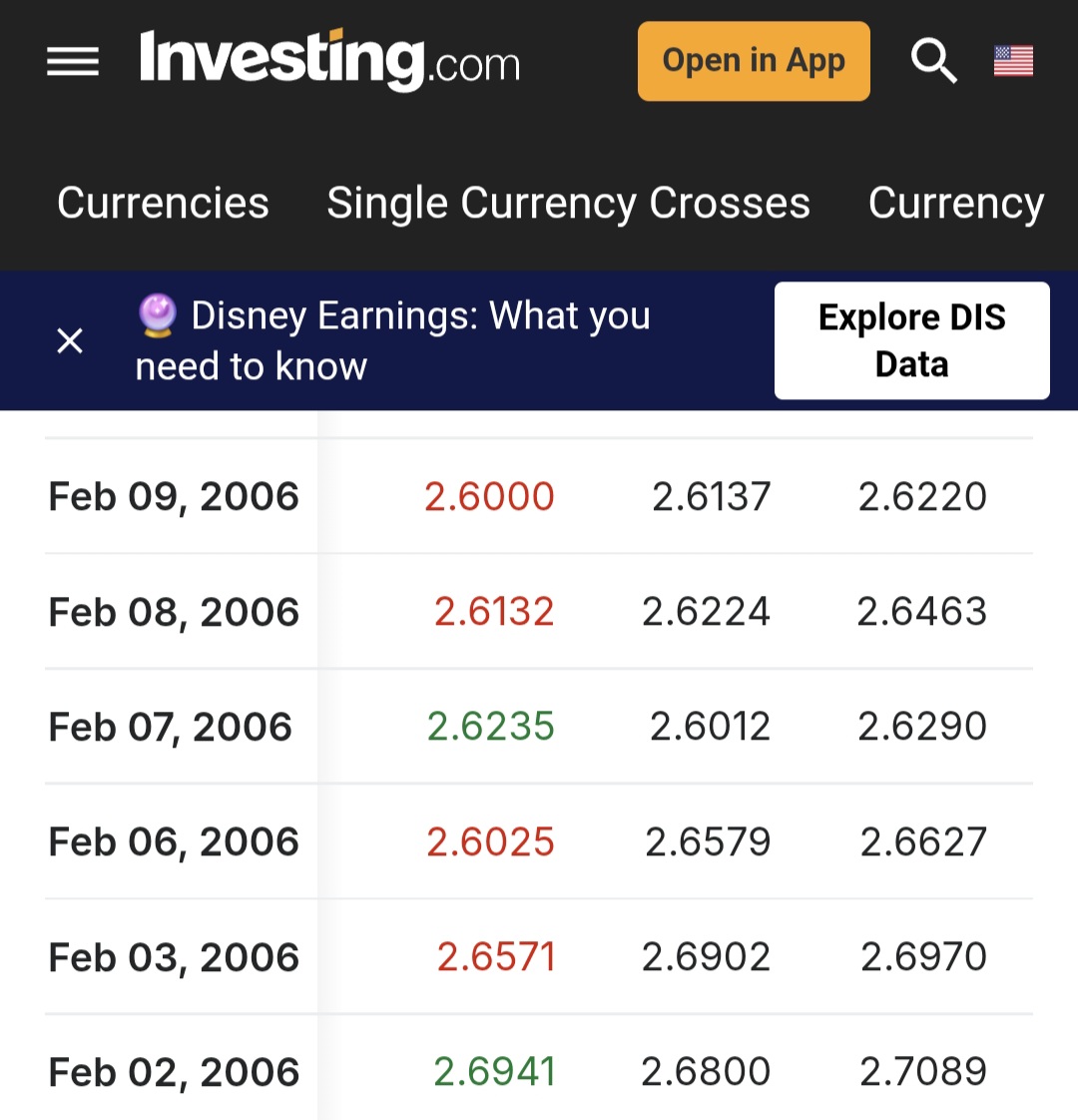Open the hamburger navigation menu
The width and height of the screenshot is (1078, 1120).
coord(73,61)
